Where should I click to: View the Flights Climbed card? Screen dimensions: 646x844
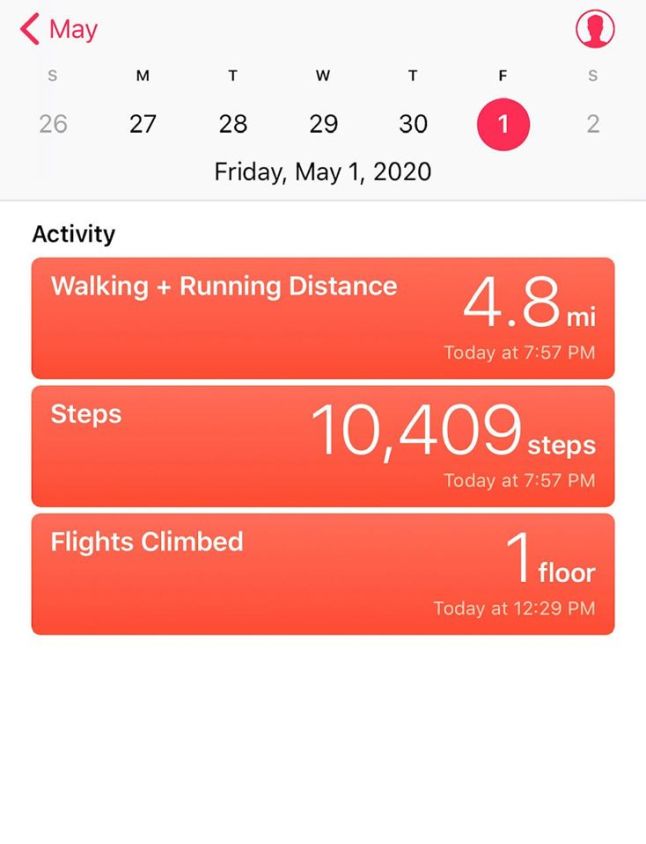click(323, 574)
